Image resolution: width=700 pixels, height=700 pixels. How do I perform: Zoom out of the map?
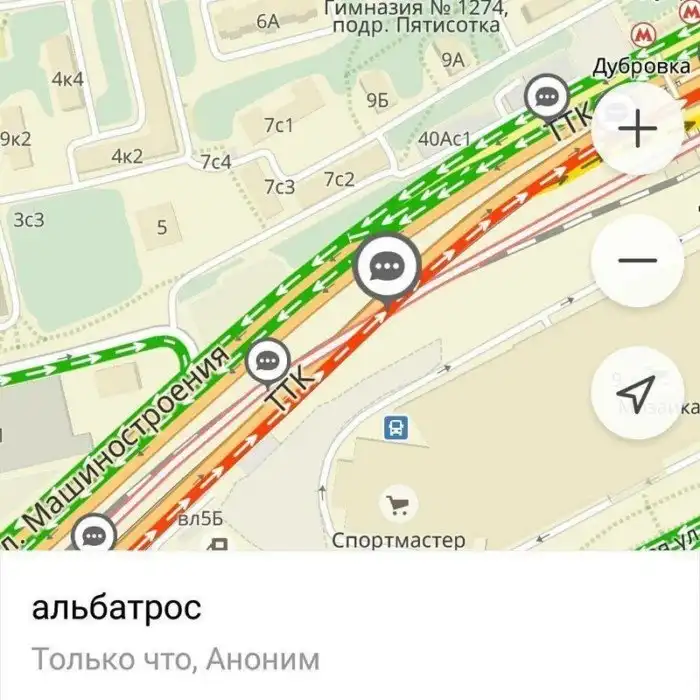(637, 261)
